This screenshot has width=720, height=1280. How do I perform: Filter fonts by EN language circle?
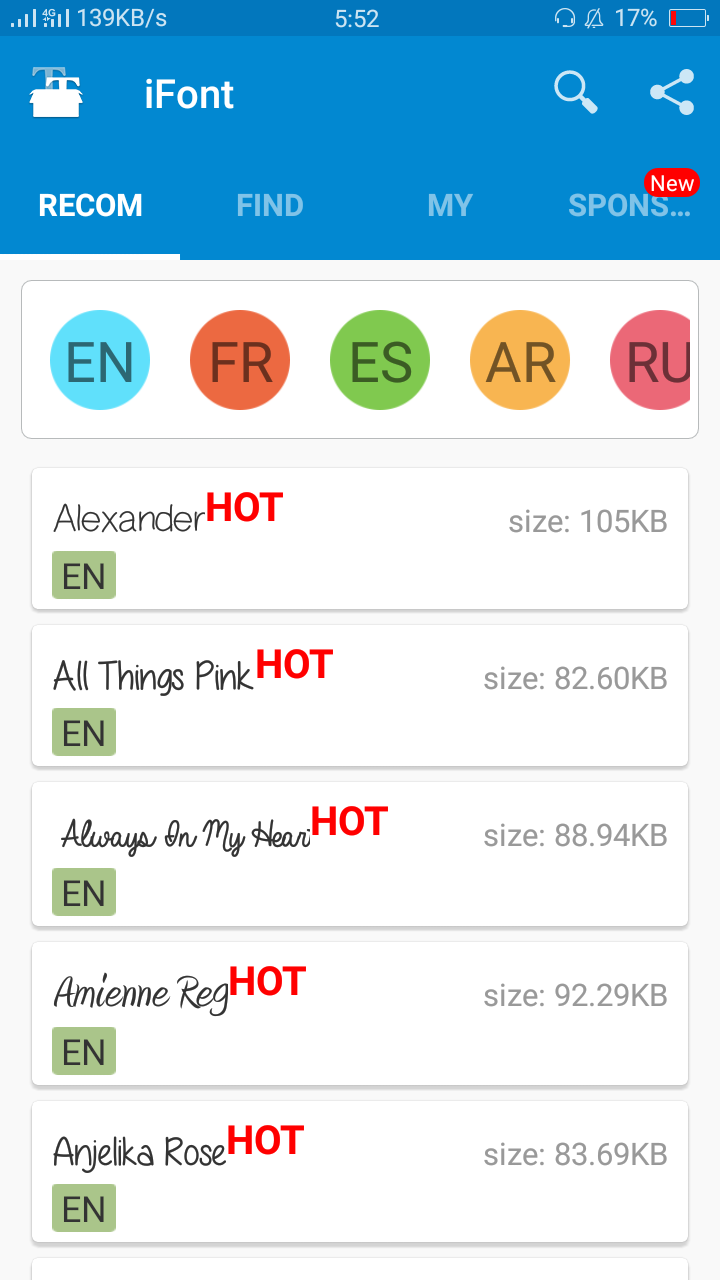[100, 361]
